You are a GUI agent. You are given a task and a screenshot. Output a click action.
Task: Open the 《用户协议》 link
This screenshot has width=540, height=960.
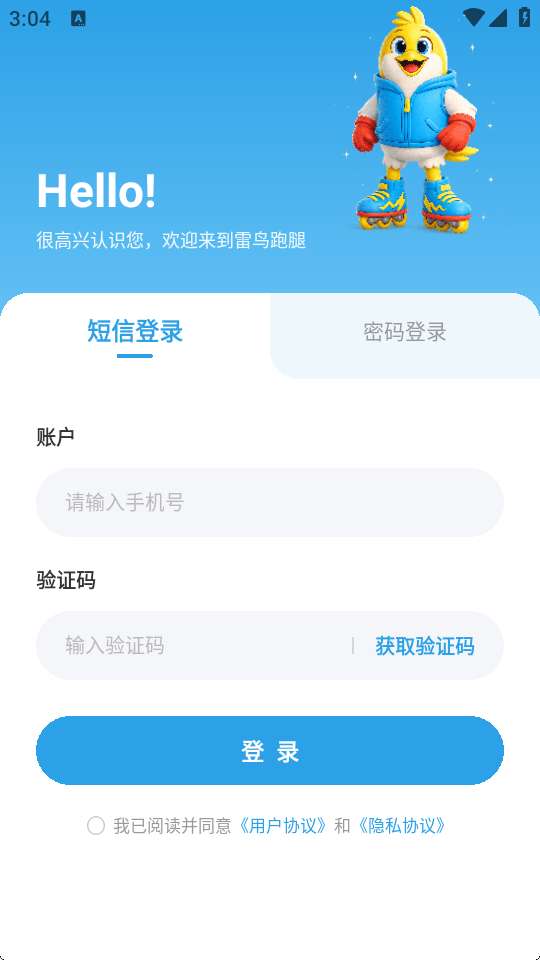click(x=282, y=826)
